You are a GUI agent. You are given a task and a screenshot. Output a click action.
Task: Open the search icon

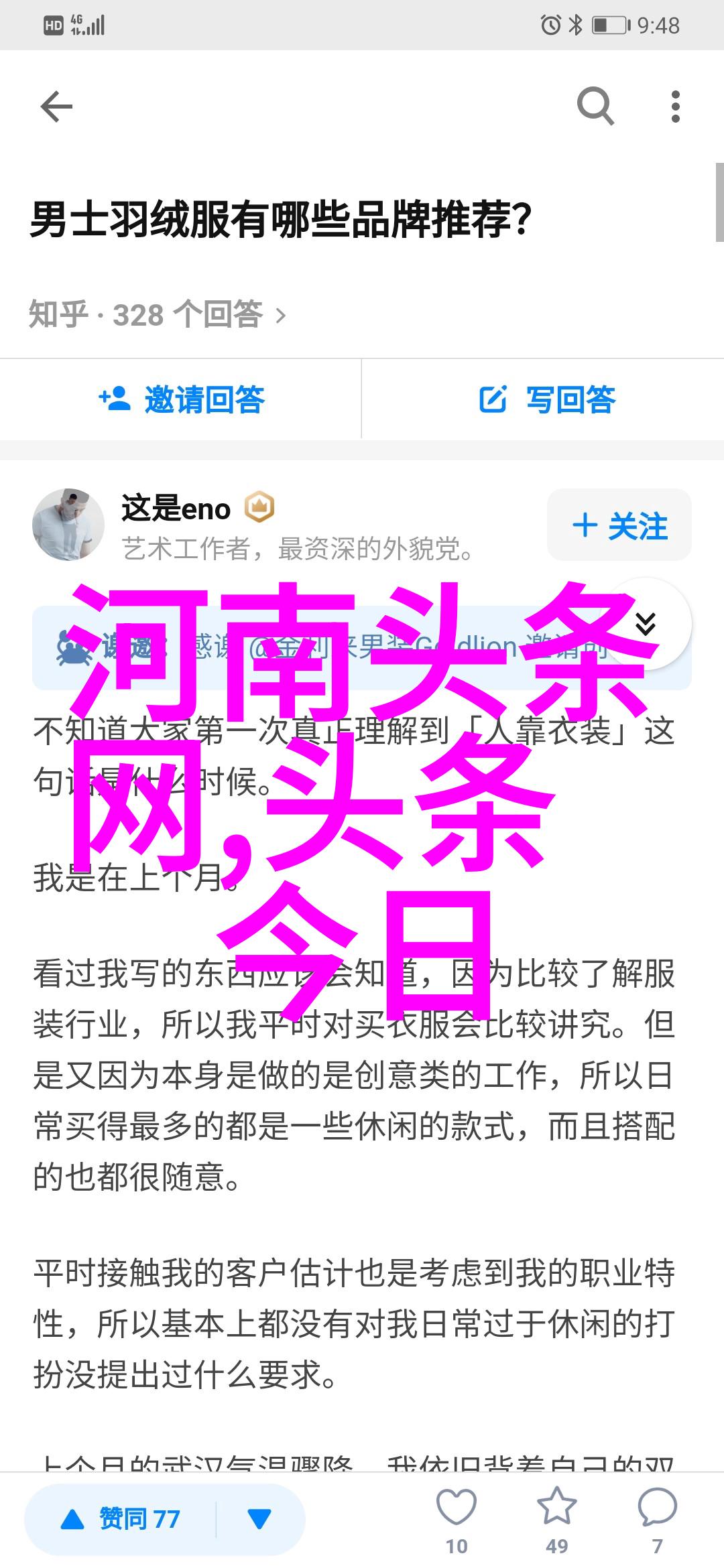pos(595,107)
